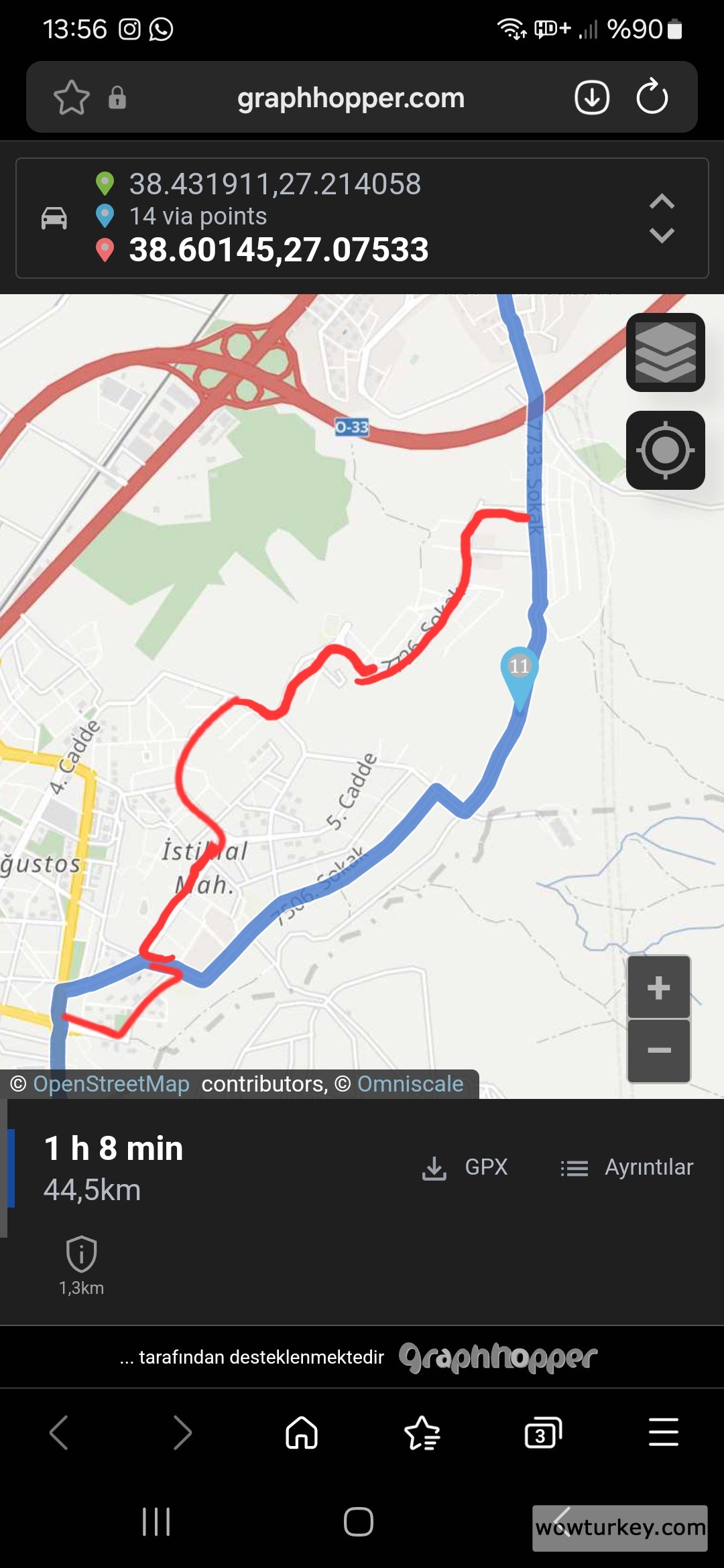724x1568 pixels.
Task: Open the Omniscale attribution link
Action: [410, 1084]
